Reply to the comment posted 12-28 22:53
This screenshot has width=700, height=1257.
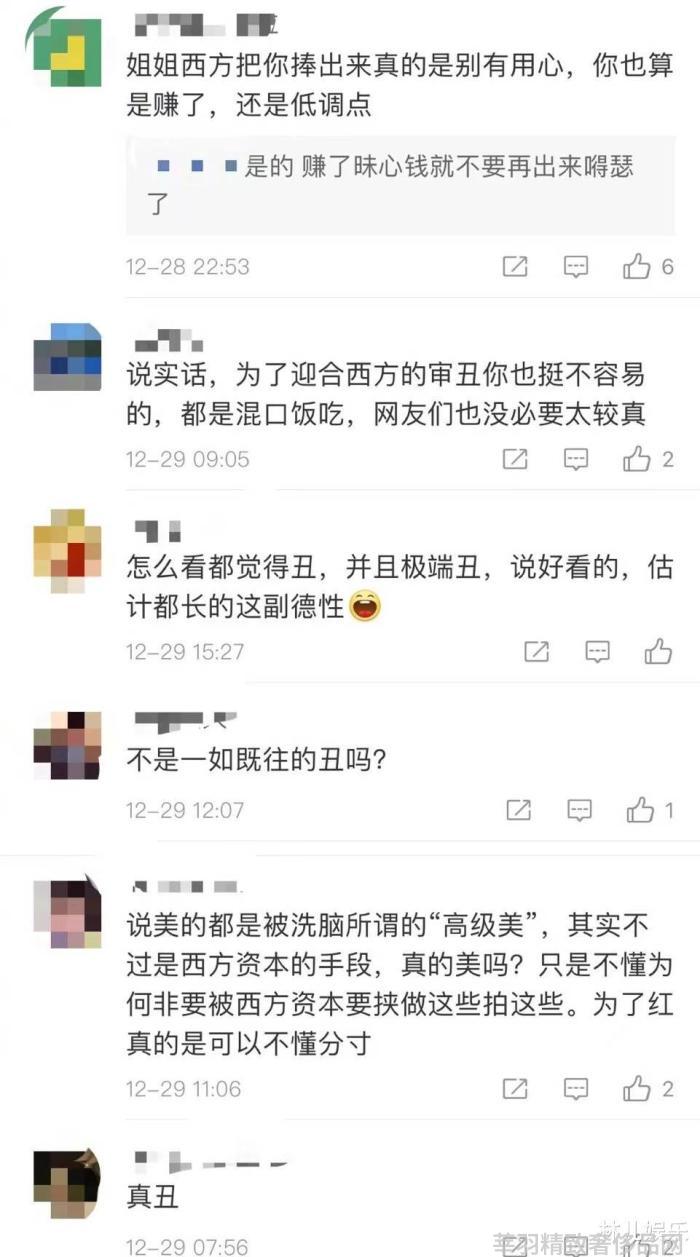coord(576,267)
